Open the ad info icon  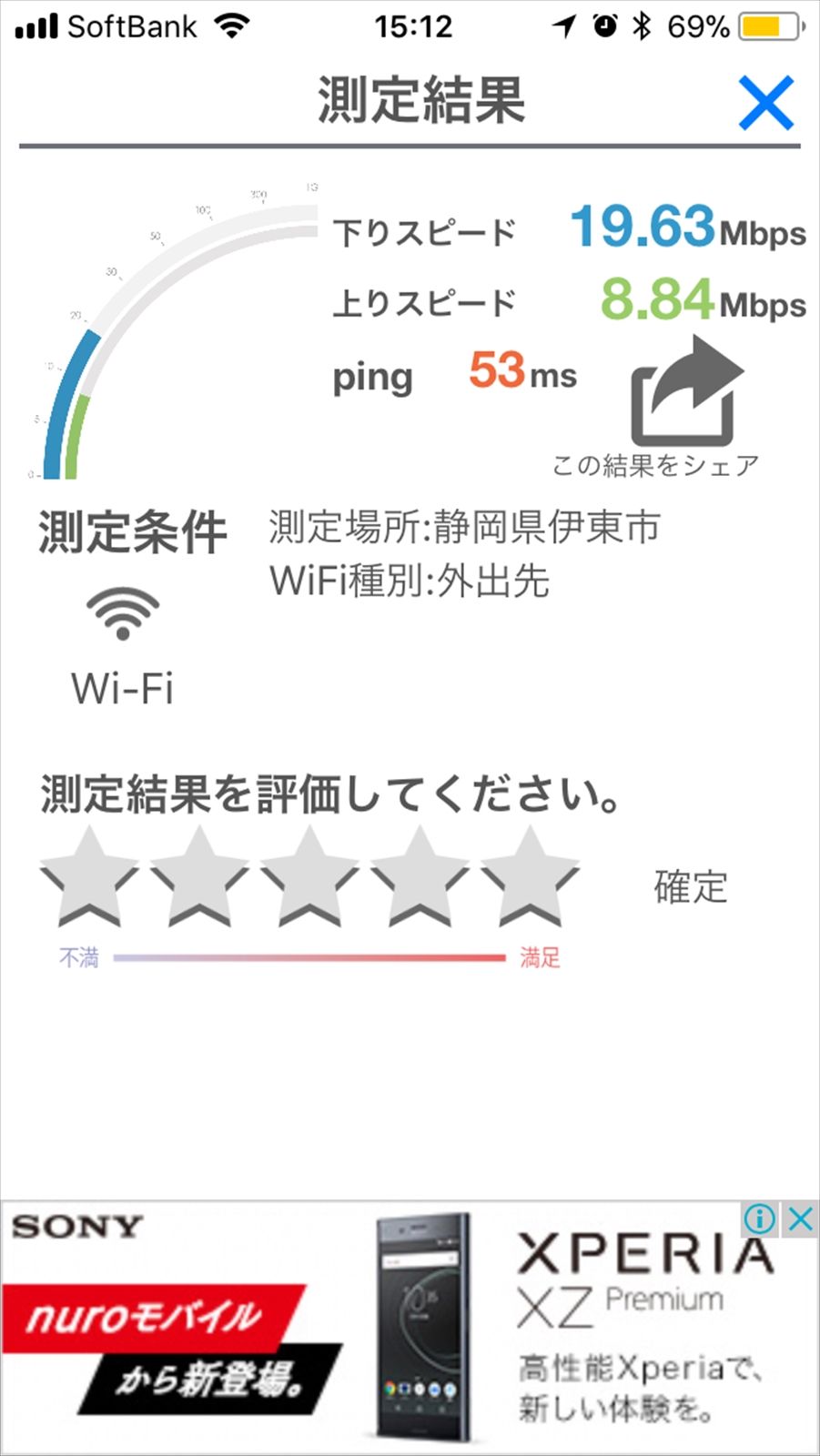click(x=760, y=1218)
